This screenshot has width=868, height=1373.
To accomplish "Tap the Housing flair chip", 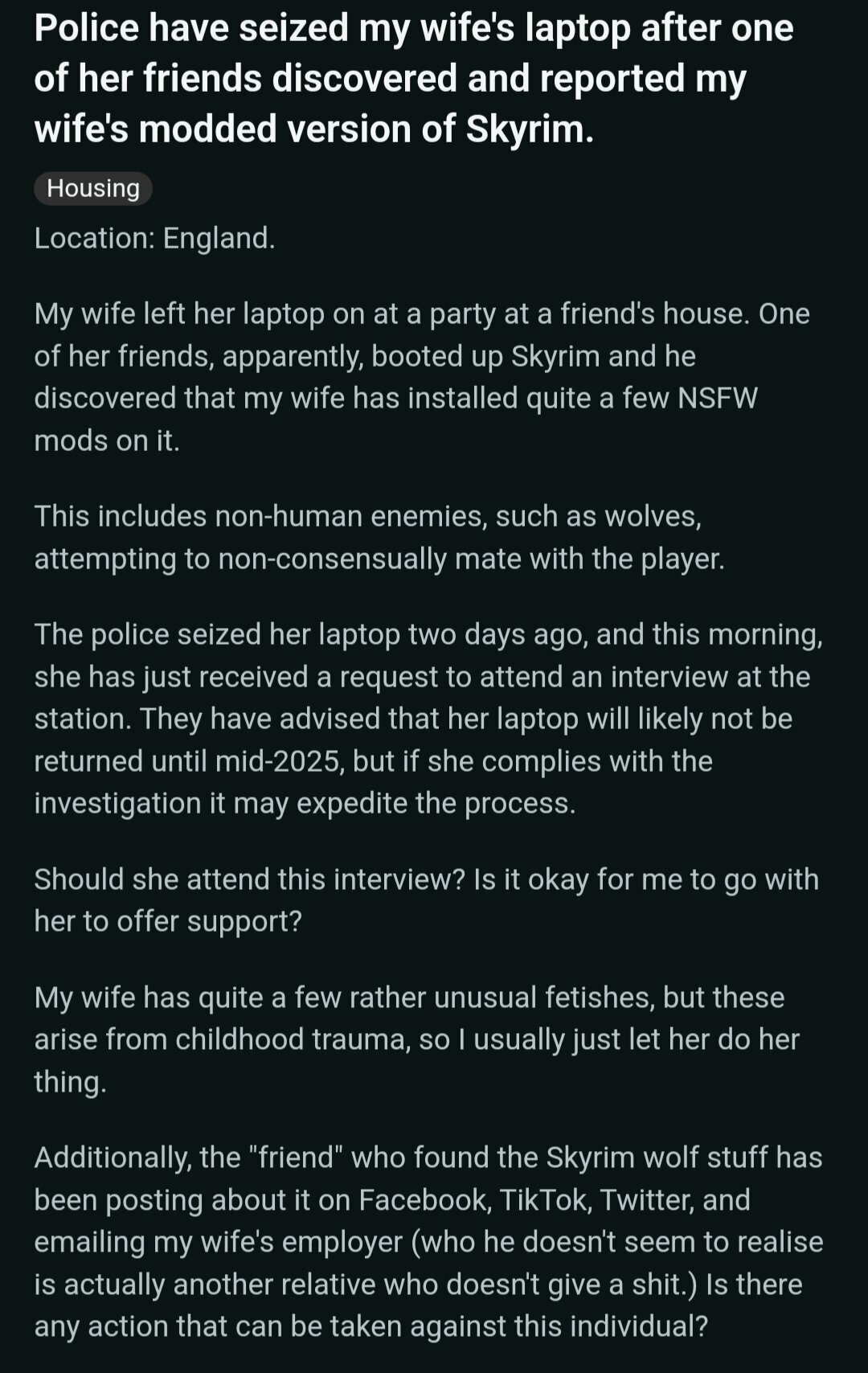I will tap(93, 188).
